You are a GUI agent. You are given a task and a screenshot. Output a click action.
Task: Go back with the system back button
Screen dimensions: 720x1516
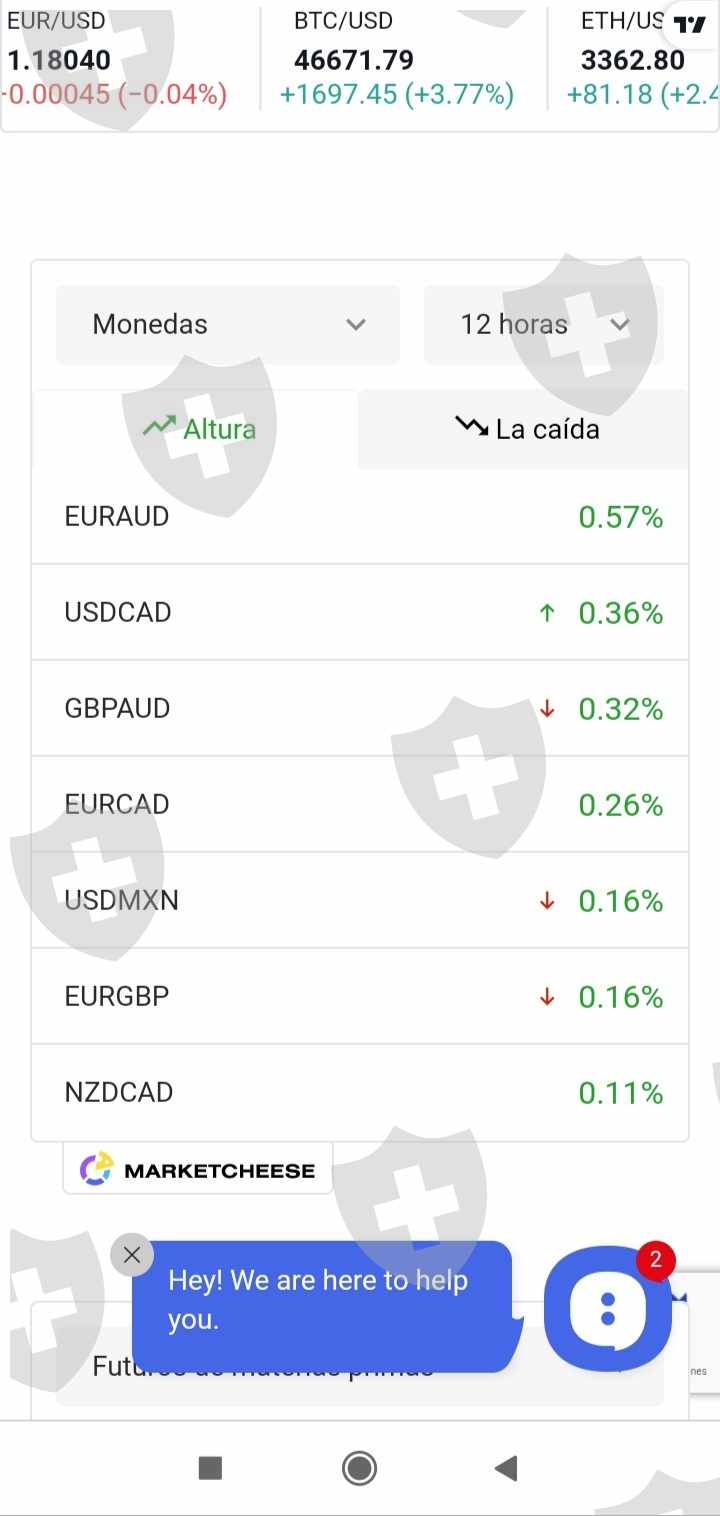[x=506, y=1468]
